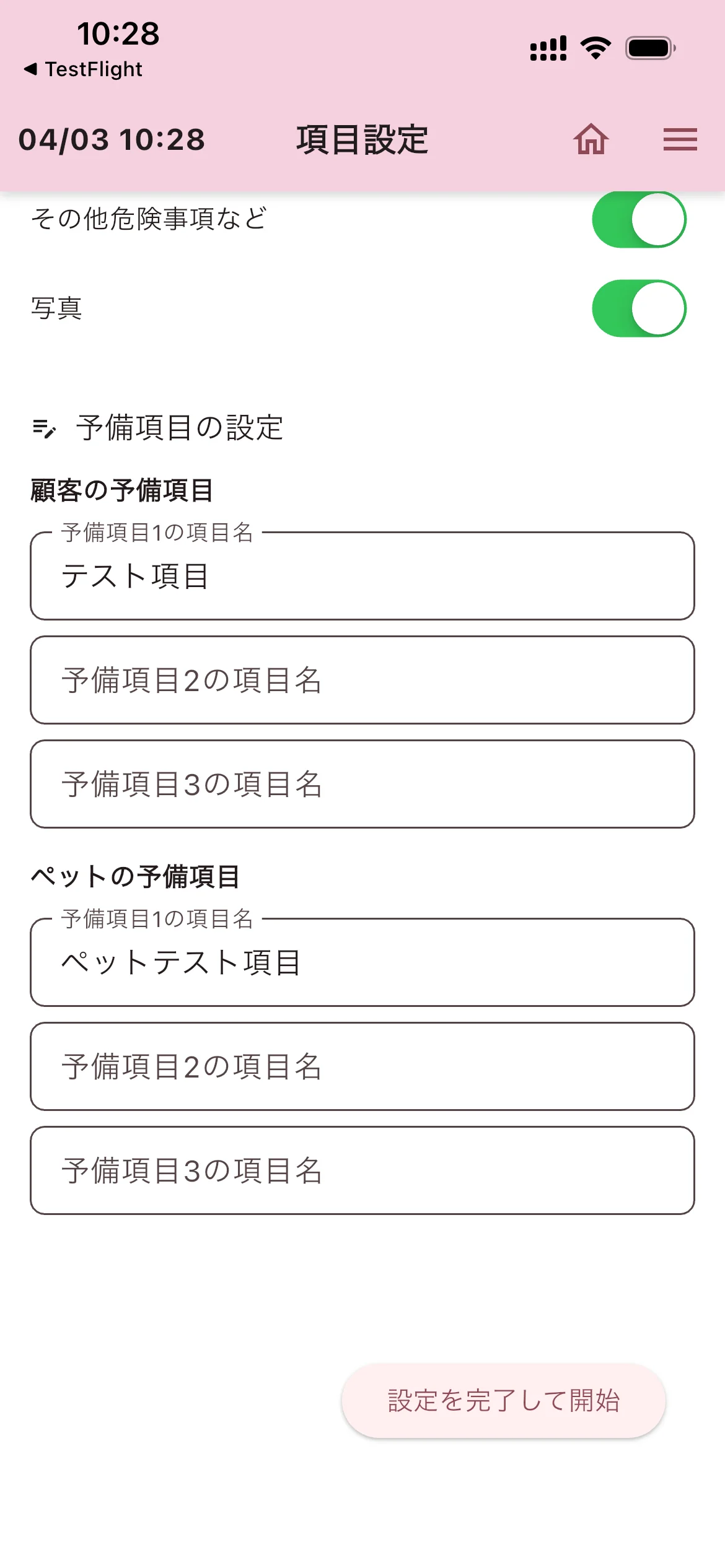Toggle off その他危険事項など switch
The image size is (725, 1568).
point(639,220)
